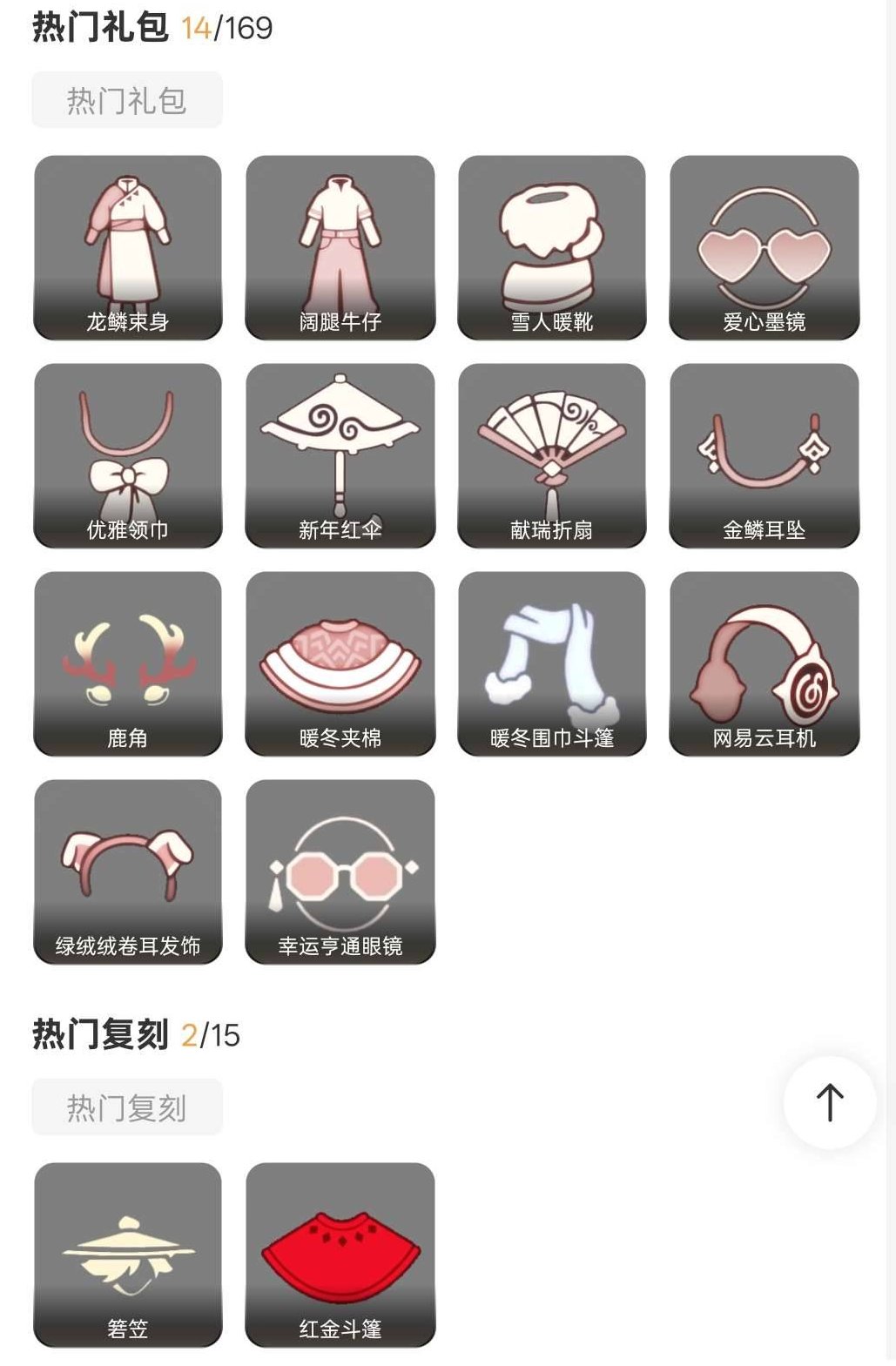Select the 优雅领巾 bow scarf icon

pyautogui.click(x=127, y=453)
